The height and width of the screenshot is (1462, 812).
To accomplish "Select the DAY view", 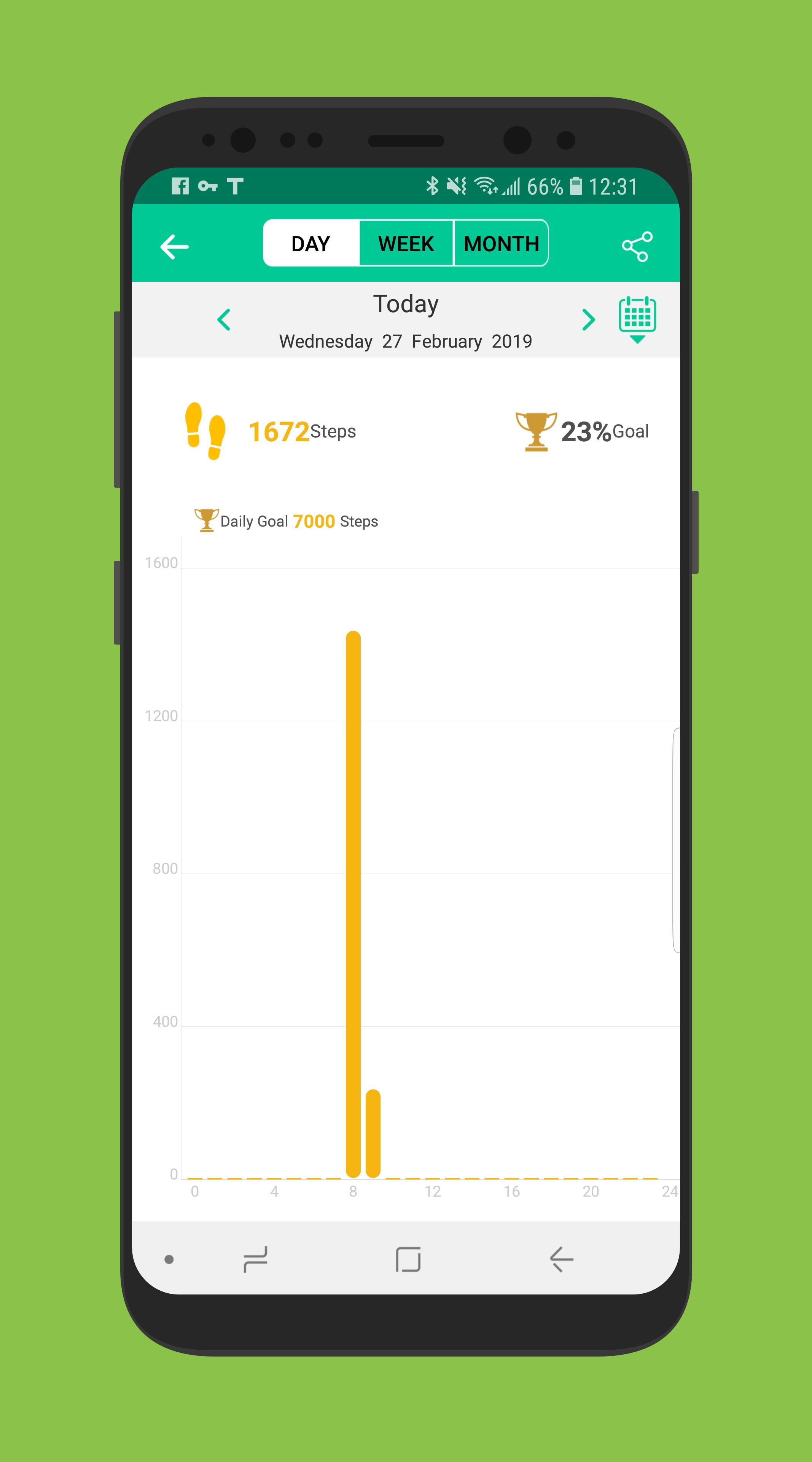I will point(311,244).
